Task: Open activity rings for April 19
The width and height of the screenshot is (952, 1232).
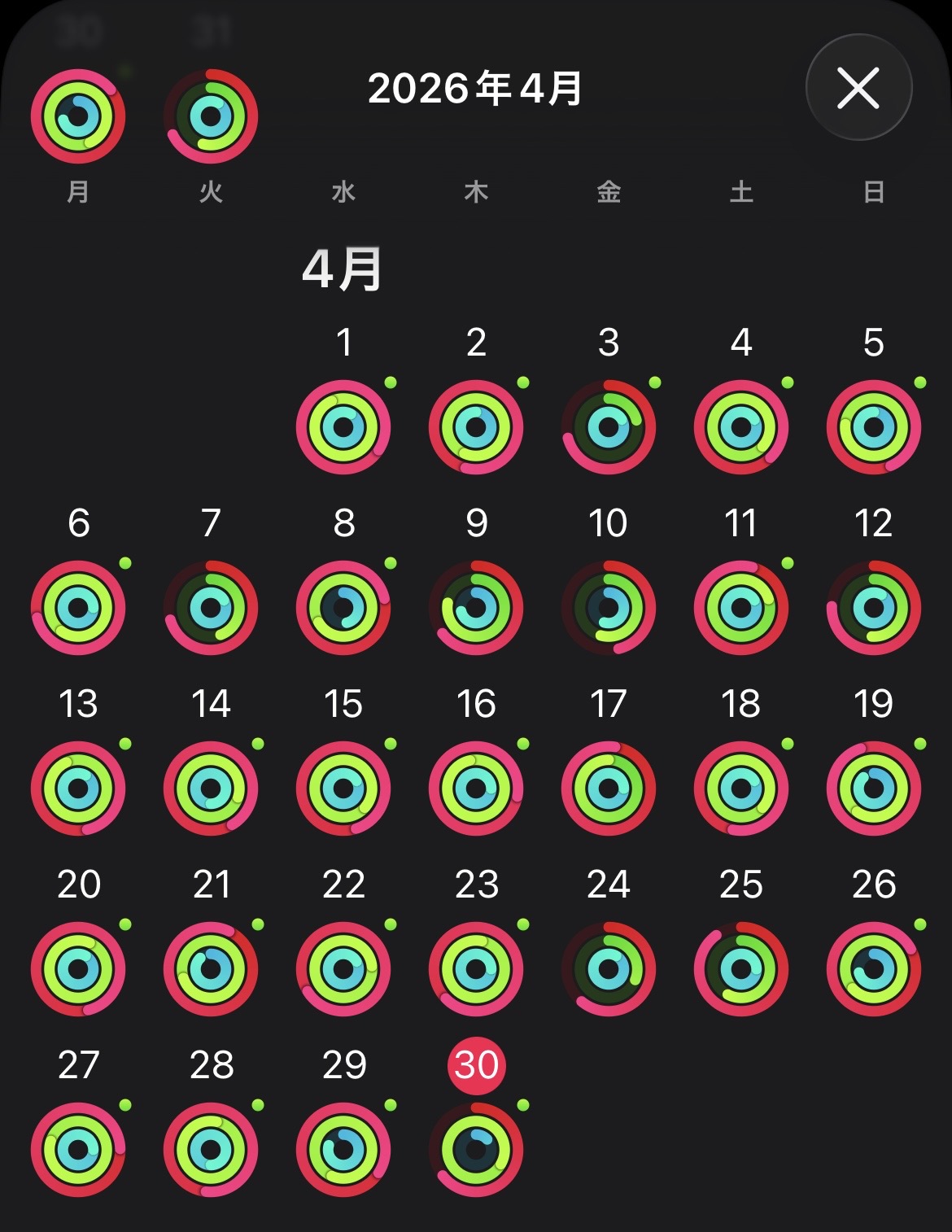Action: (x=873, y=788)
